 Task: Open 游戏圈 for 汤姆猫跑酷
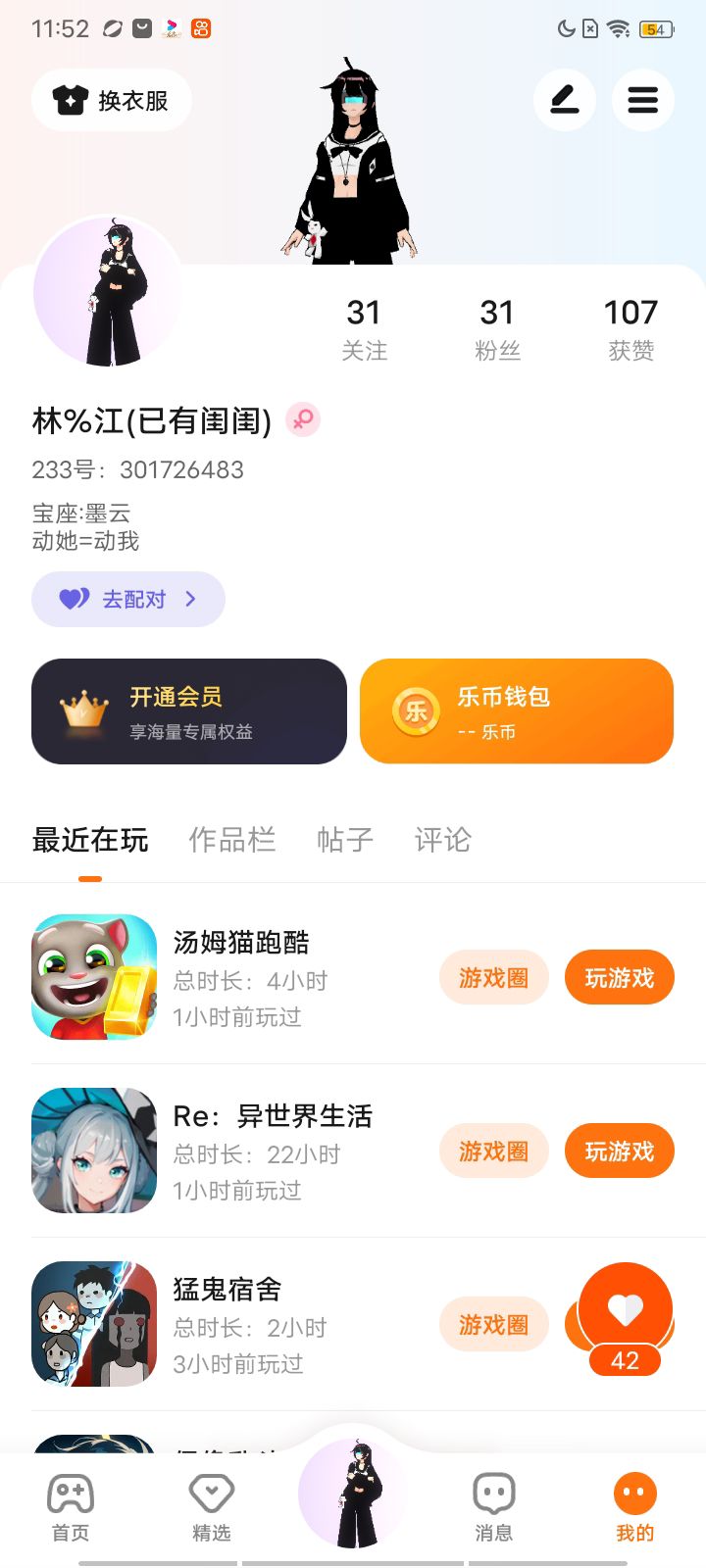click(493, 977)
